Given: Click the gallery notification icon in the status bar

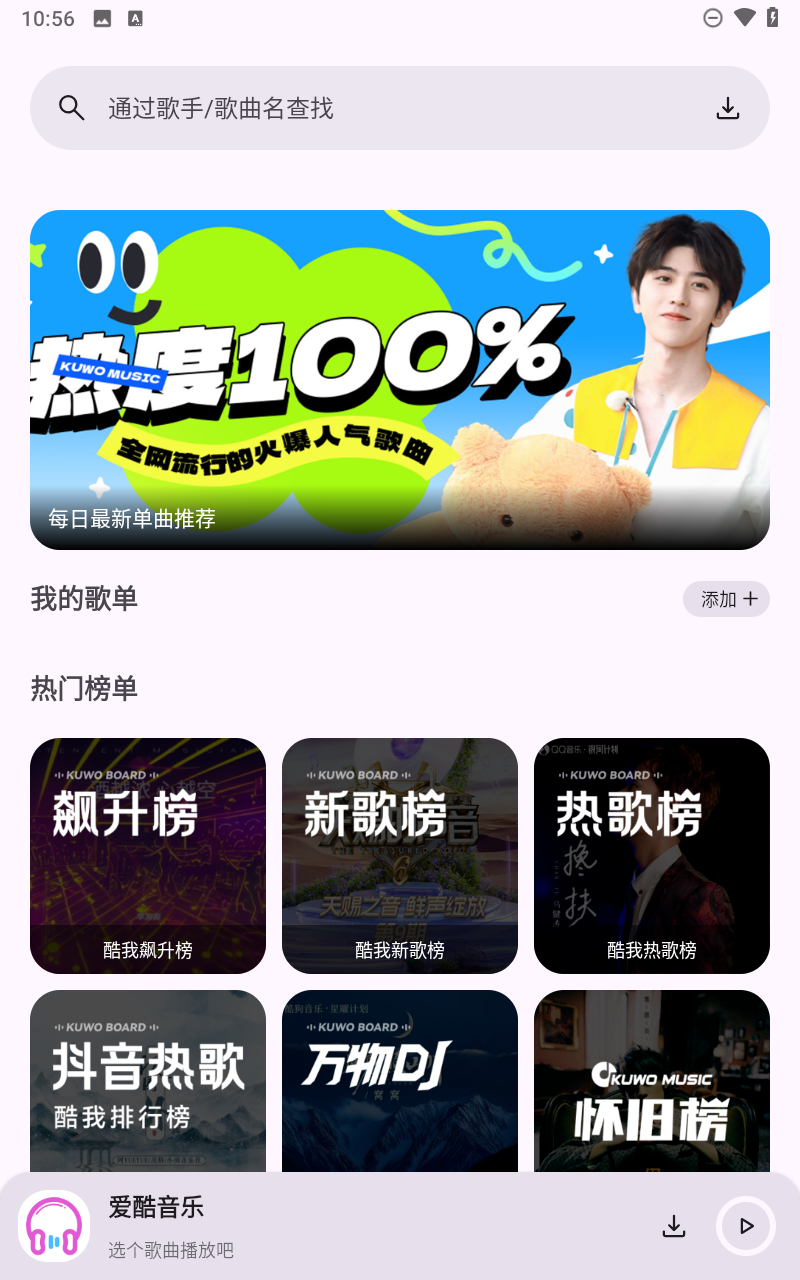Looking at the screenshot, I should pos(101,17).
